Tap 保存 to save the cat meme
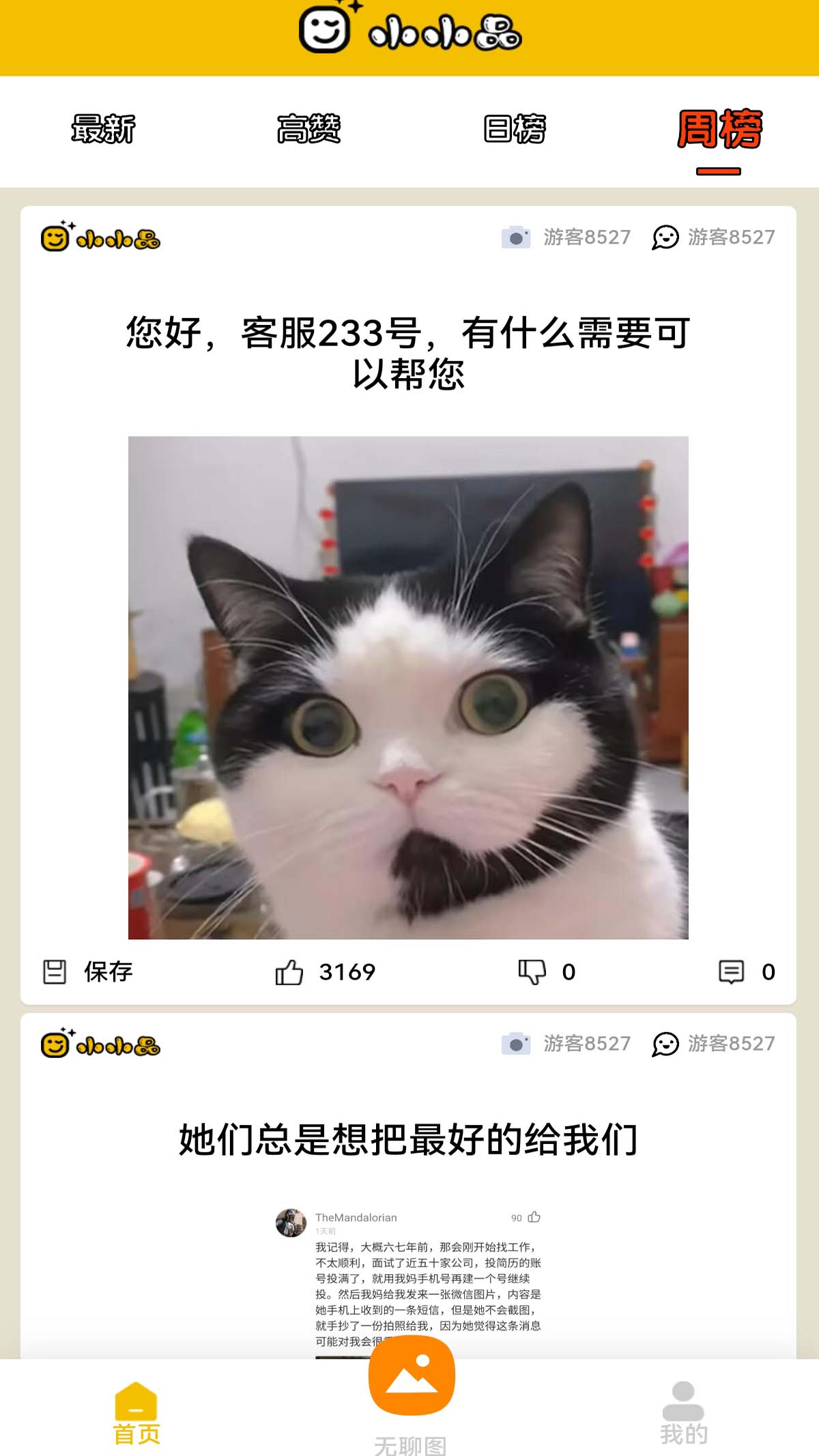This screenshot has width=819, height=1456. pyautogui.click(x=89, y=971)
